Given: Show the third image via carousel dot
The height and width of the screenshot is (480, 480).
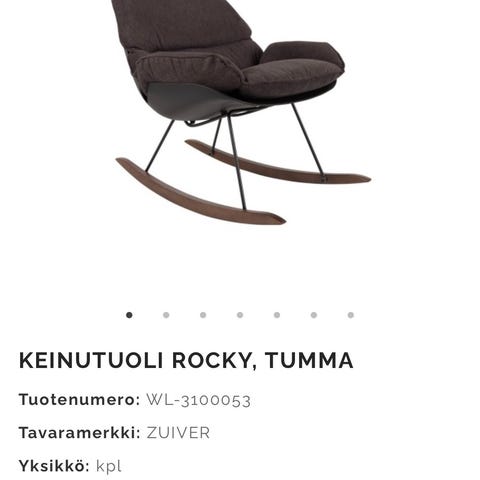Looking at the screenshot, I should pos(203,315).
